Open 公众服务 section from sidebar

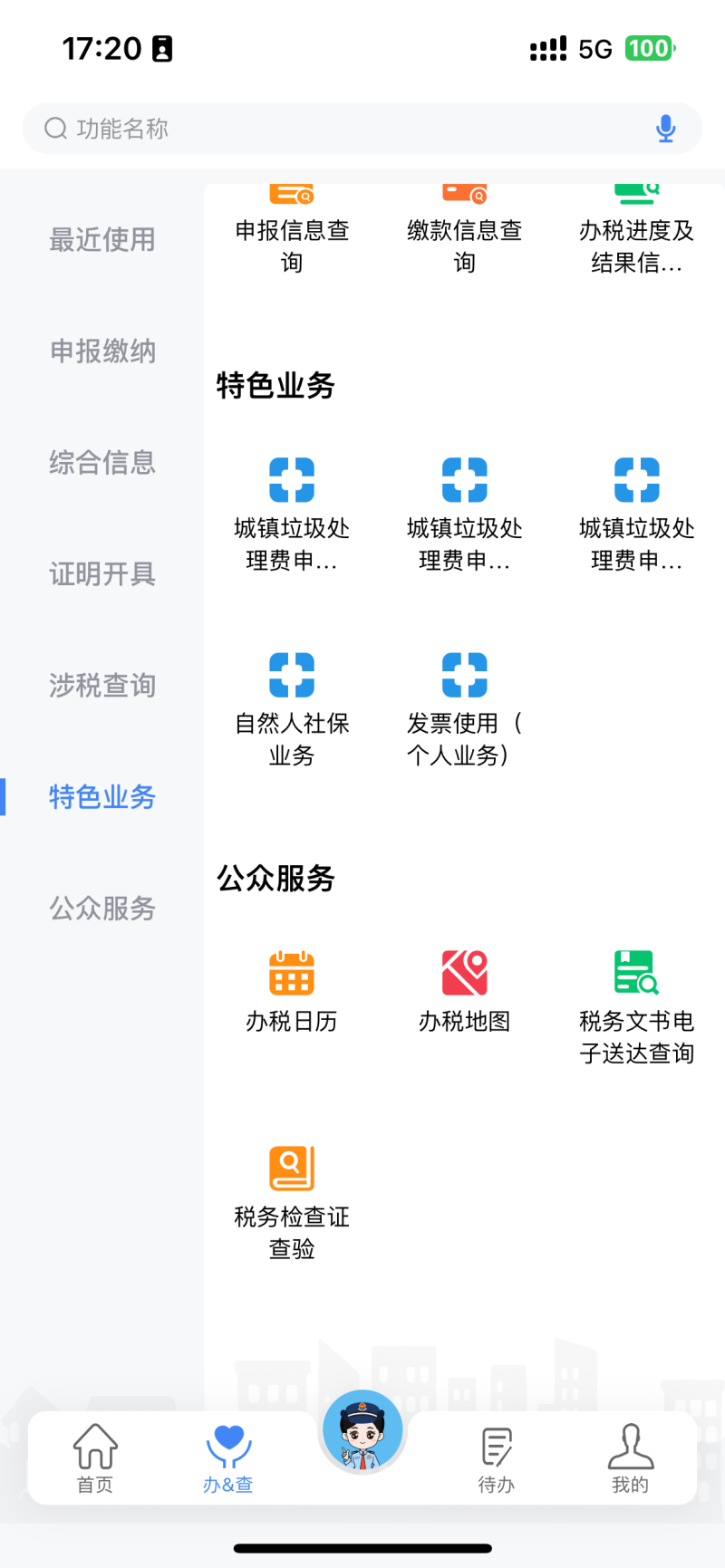click(101, 909)
